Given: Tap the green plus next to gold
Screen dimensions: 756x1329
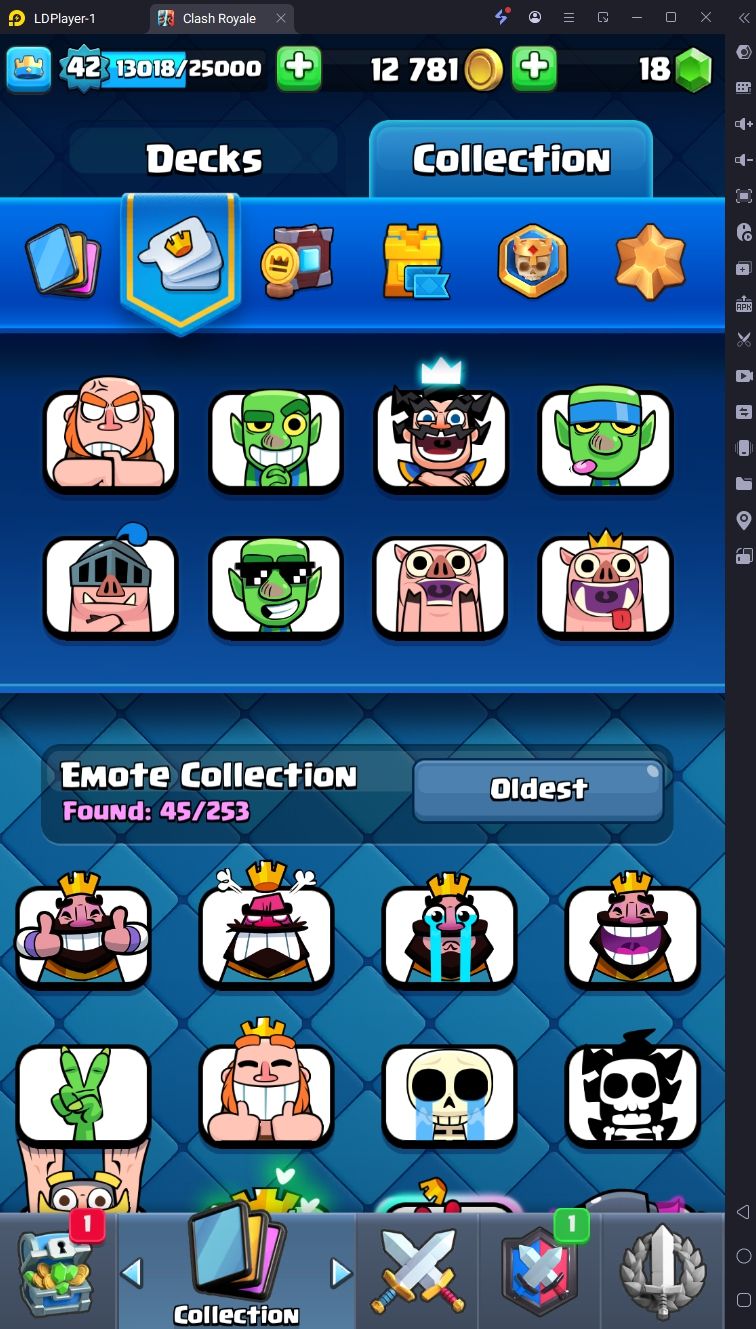Looking at the screenshot, I should coord(535,68).
